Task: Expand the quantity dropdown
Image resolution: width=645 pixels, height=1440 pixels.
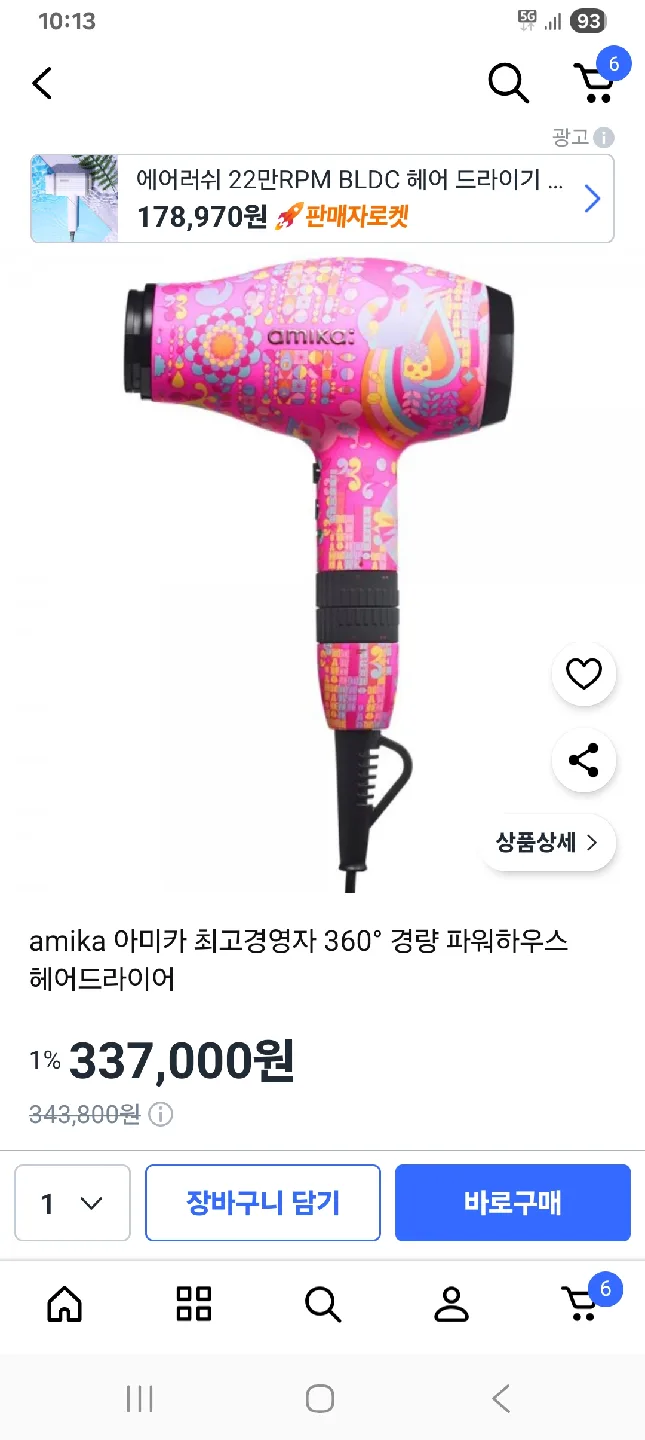Action: (73, 1203)
